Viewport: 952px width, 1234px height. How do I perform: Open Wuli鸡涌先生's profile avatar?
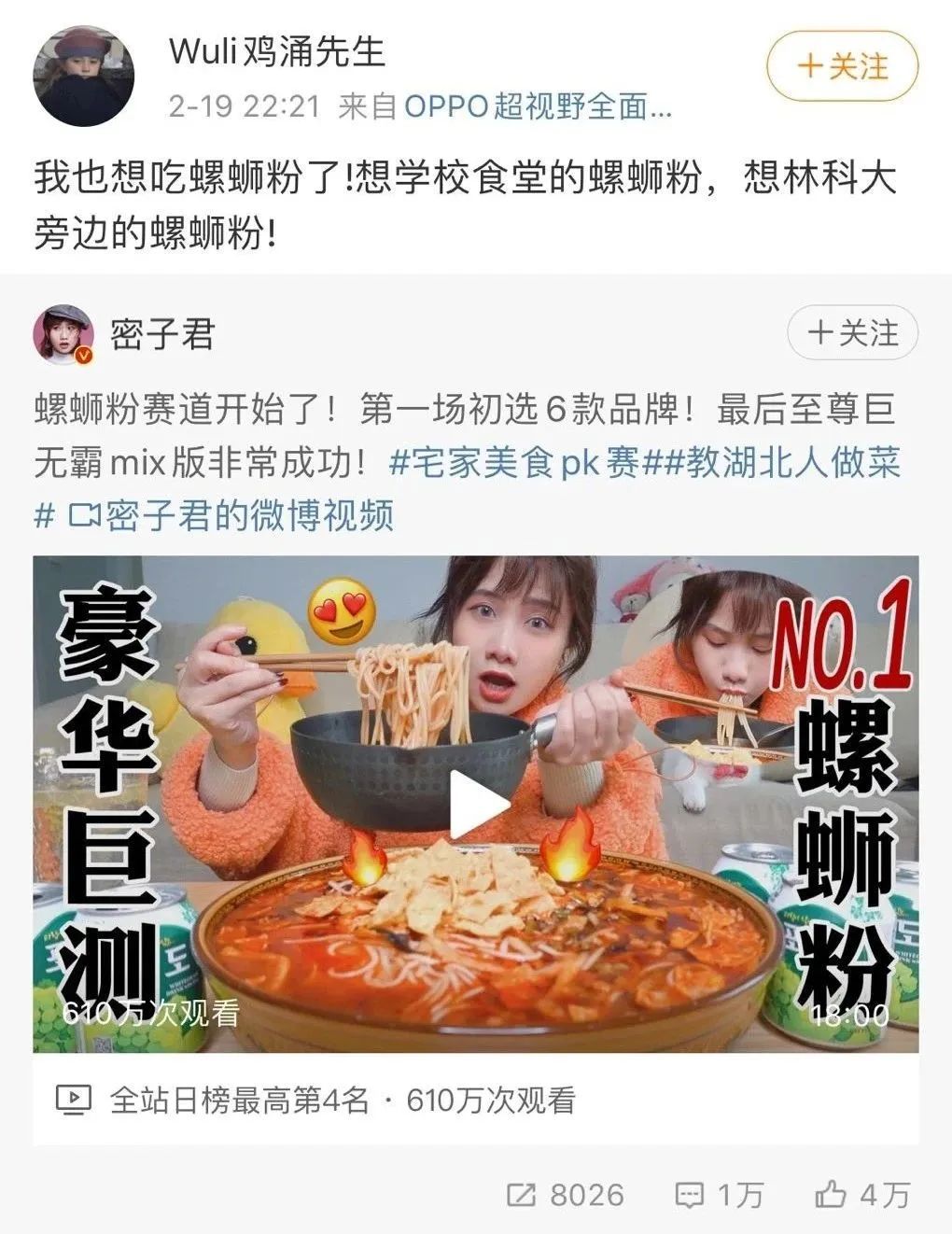83,77
